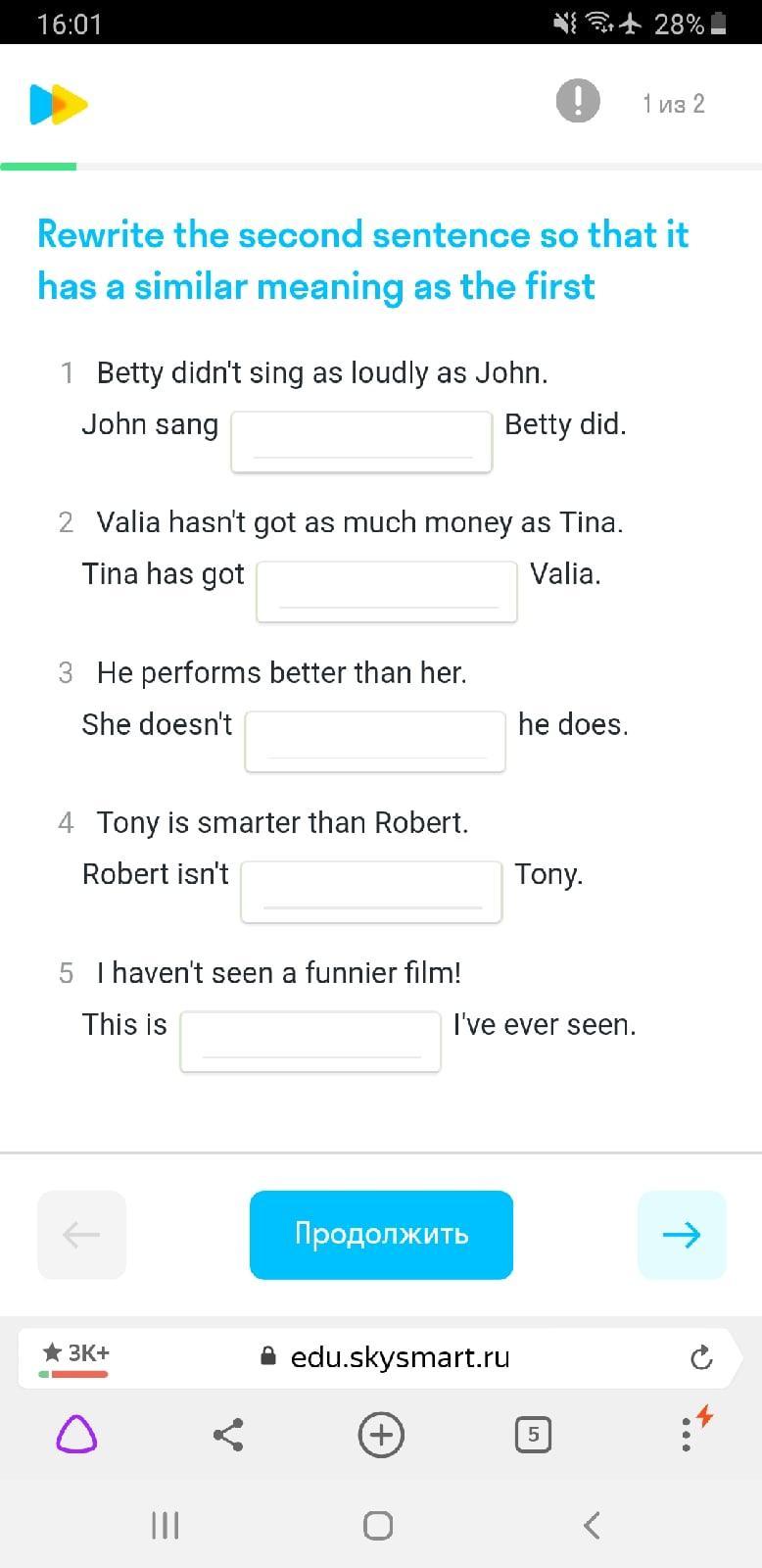762x1568 pixels.
Task: Open a new browser tab
Action: (x=381, y=1436)
